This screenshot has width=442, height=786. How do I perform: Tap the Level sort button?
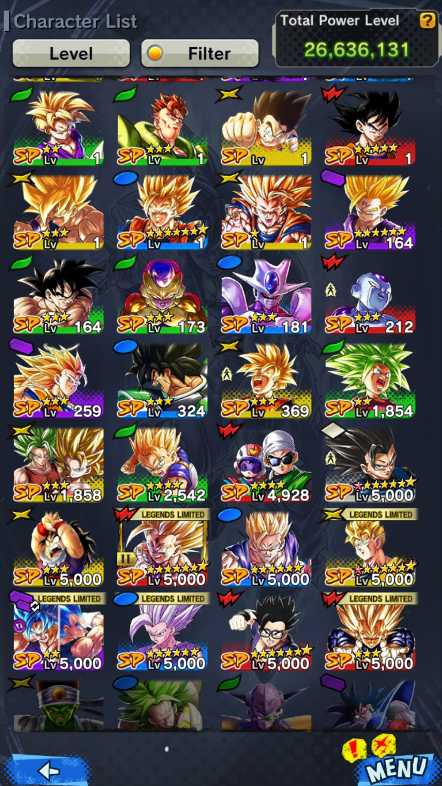coord(71,53)
